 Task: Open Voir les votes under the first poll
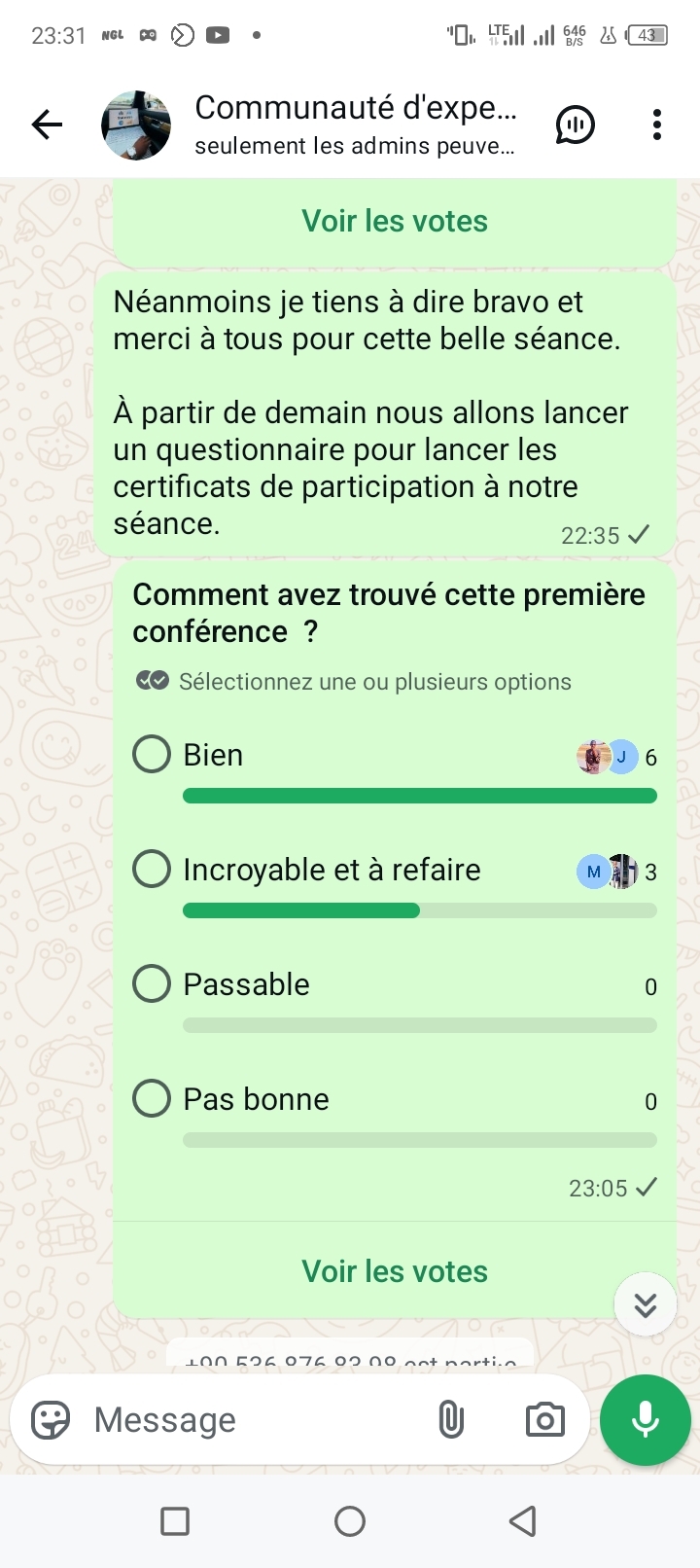pos(395,222)
